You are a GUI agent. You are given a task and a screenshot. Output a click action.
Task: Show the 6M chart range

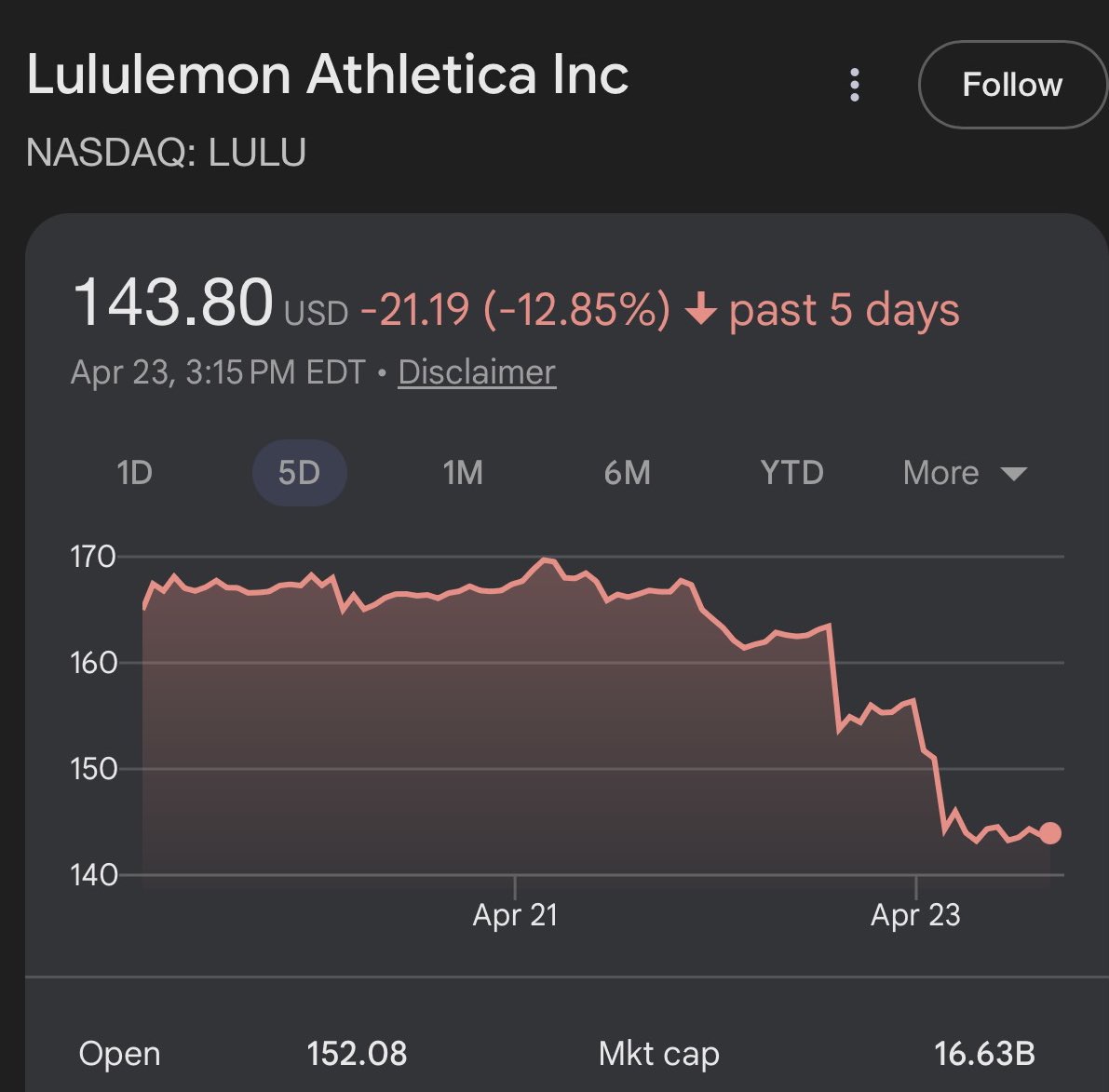tap(627, 473)
